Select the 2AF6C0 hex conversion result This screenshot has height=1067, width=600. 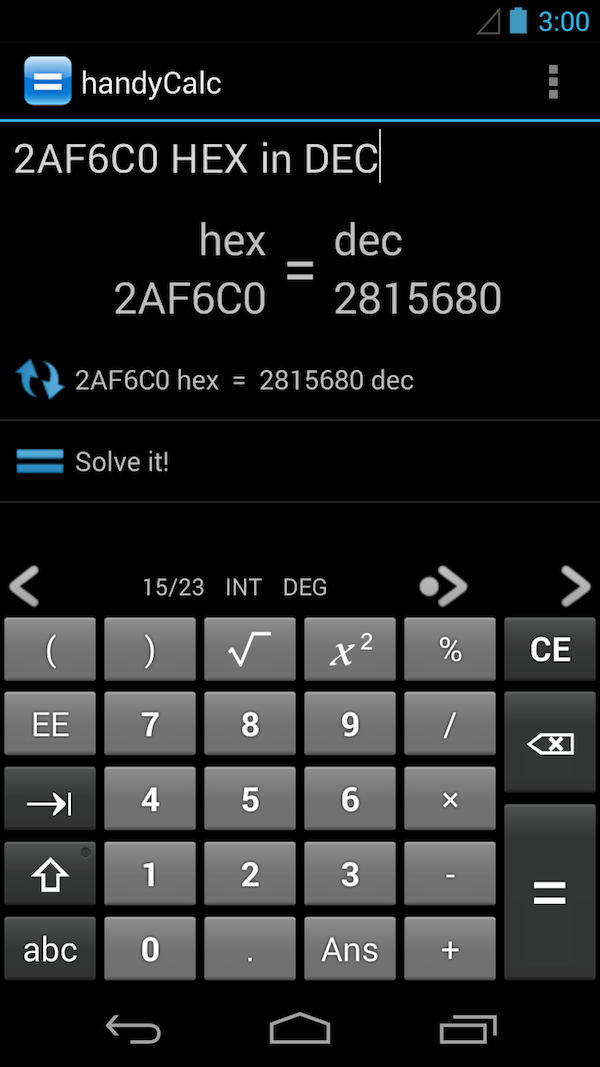tap(244, 380)
